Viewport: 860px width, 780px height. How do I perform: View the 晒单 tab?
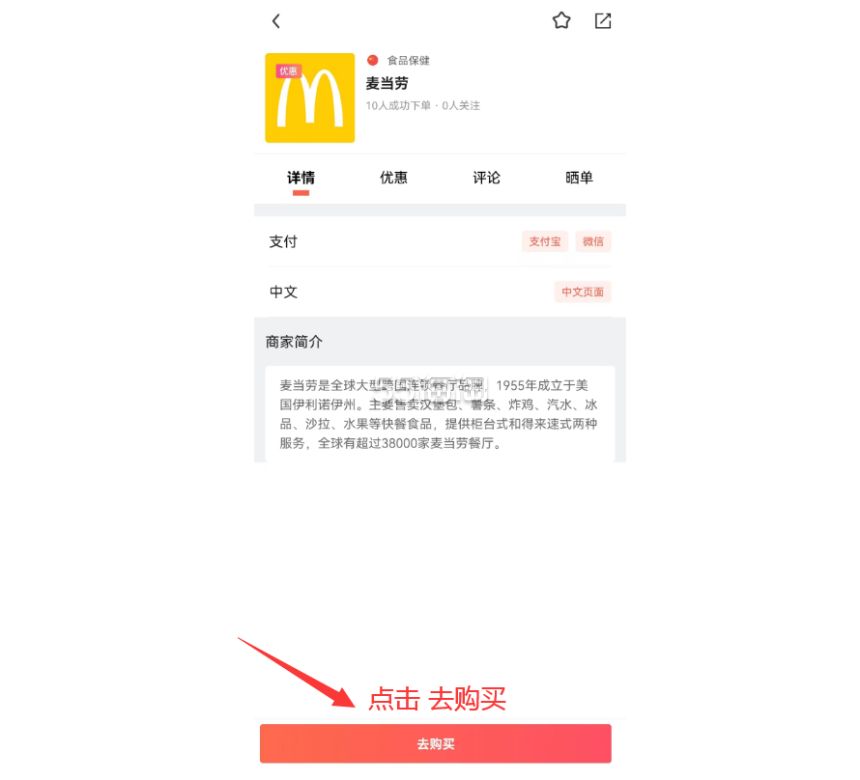pos(579,178)
